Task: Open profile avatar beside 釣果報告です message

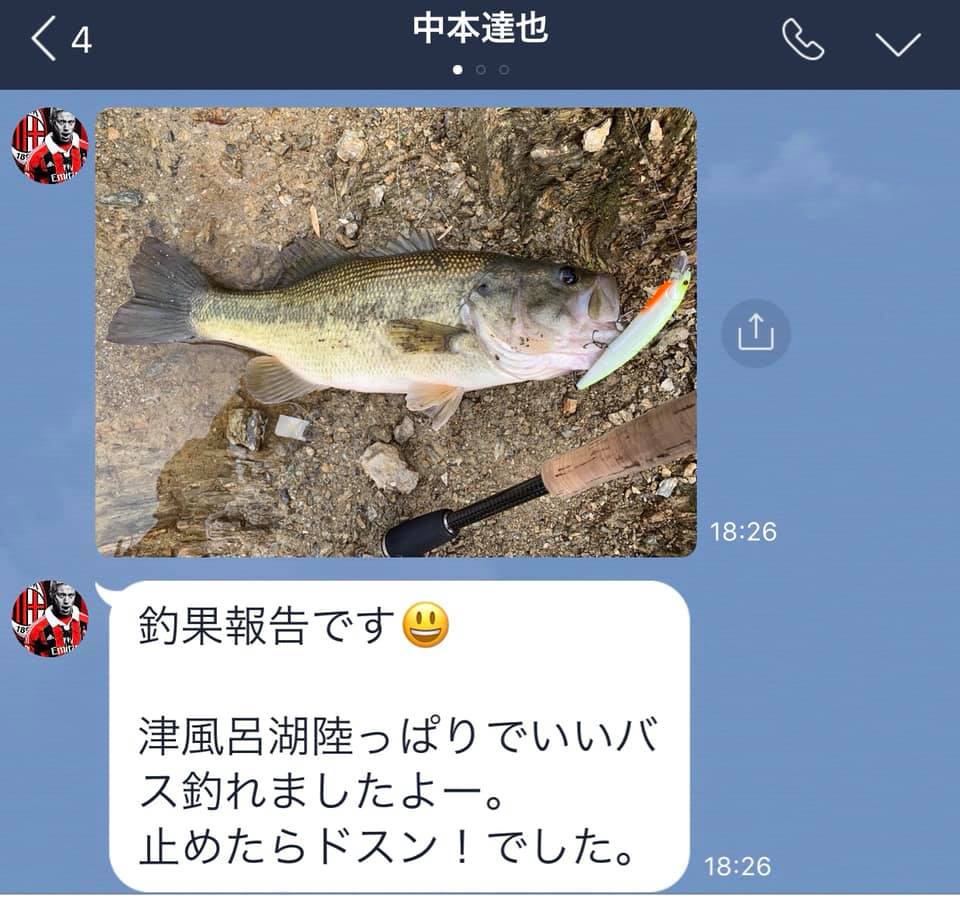Action: (50, 618)
